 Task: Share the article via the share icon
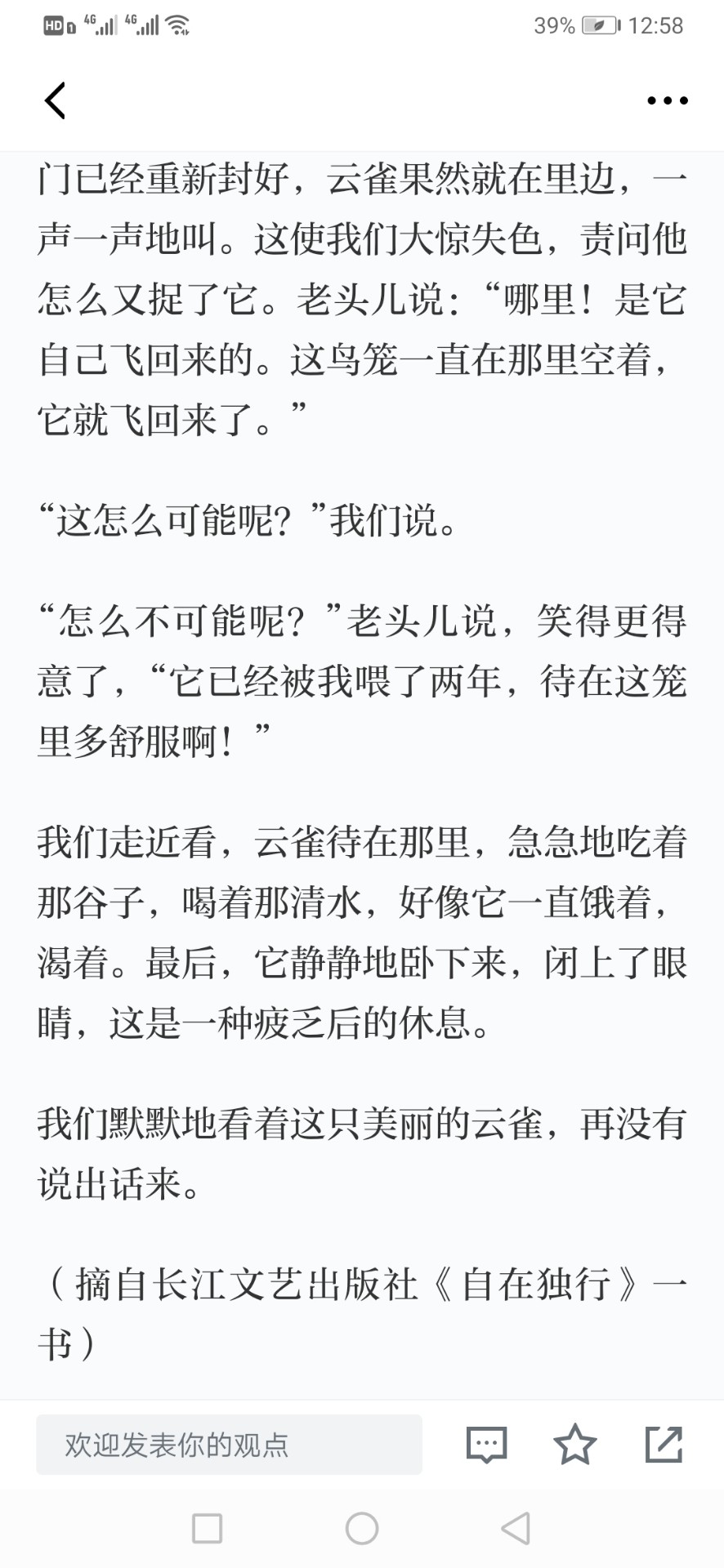point(664,1444)
